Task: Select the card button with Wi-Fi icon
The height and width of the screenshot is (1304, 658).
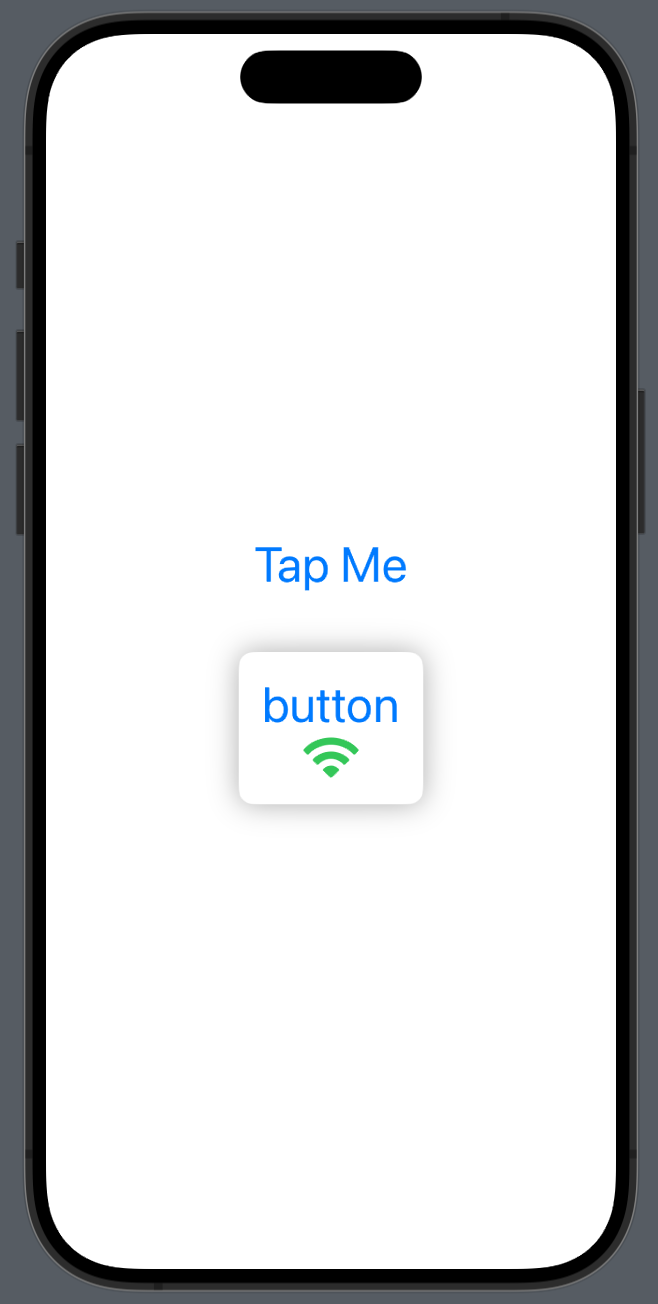Action: [331, 728]
